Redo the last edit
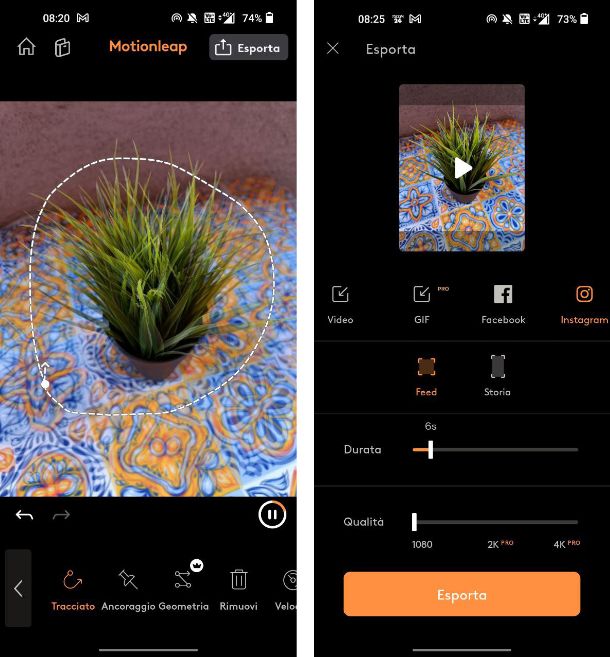Screen dimensions: 610x657 coord(61,515)
